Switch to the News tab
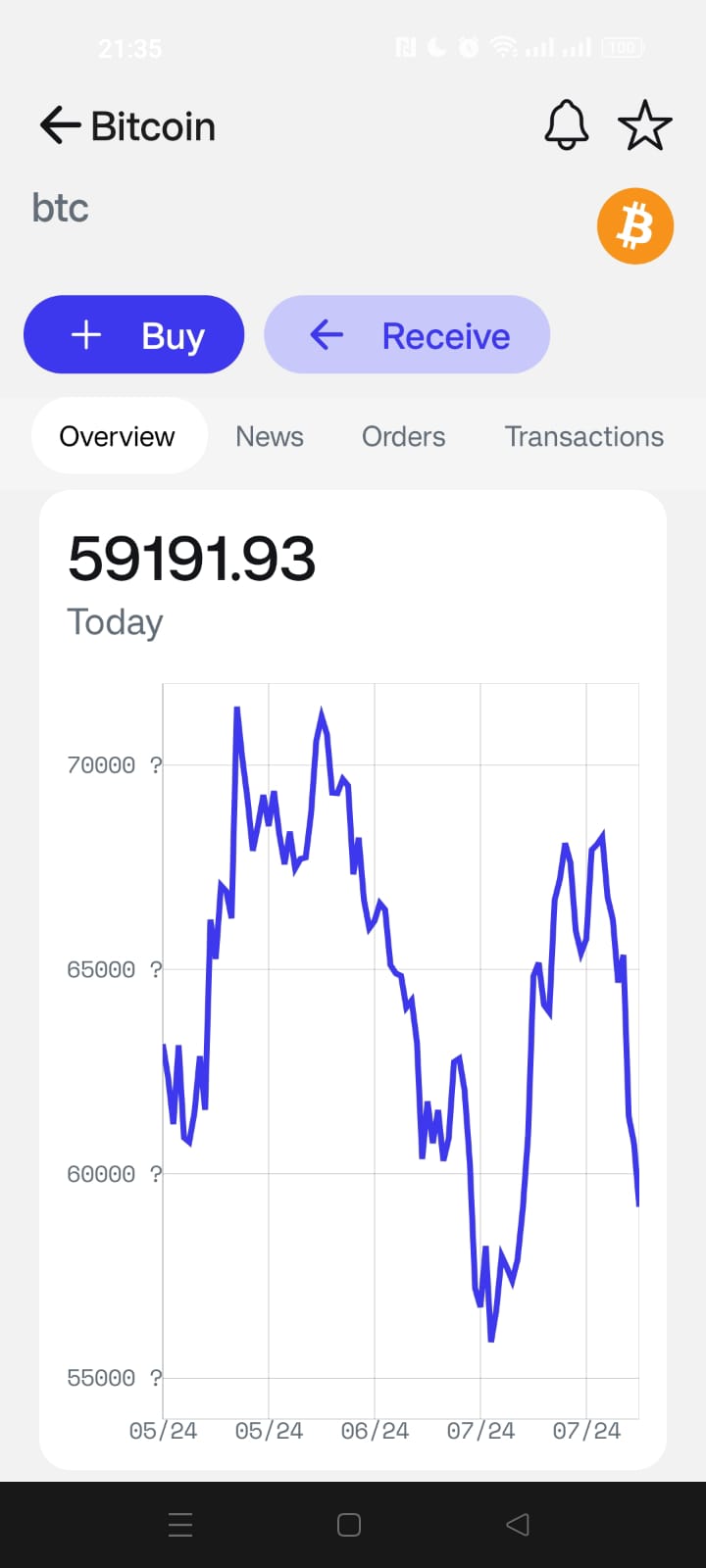The height and width of the screenshot is (1568, 706). tap(270, 436)
